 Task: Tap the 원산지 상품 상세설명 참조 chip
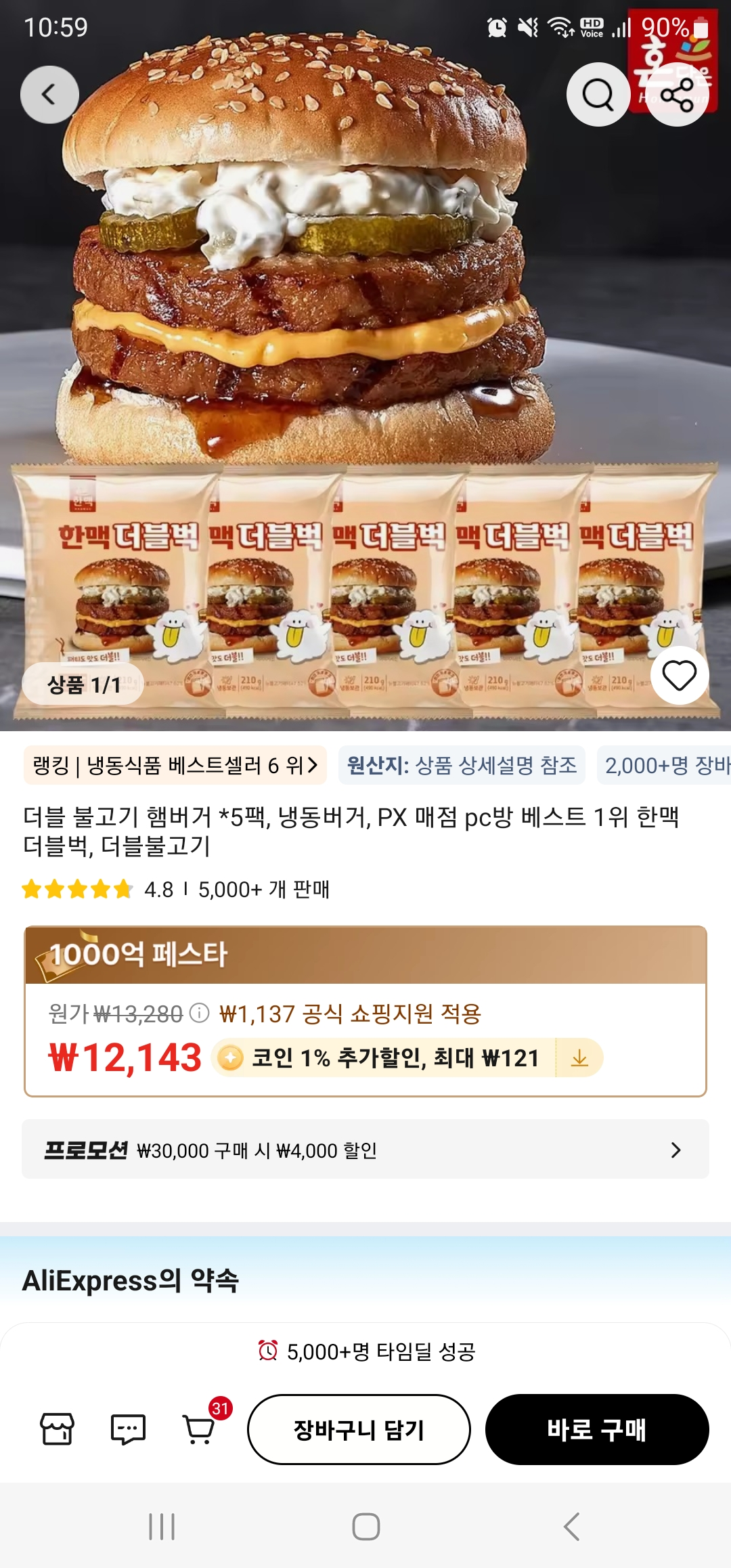462,766
